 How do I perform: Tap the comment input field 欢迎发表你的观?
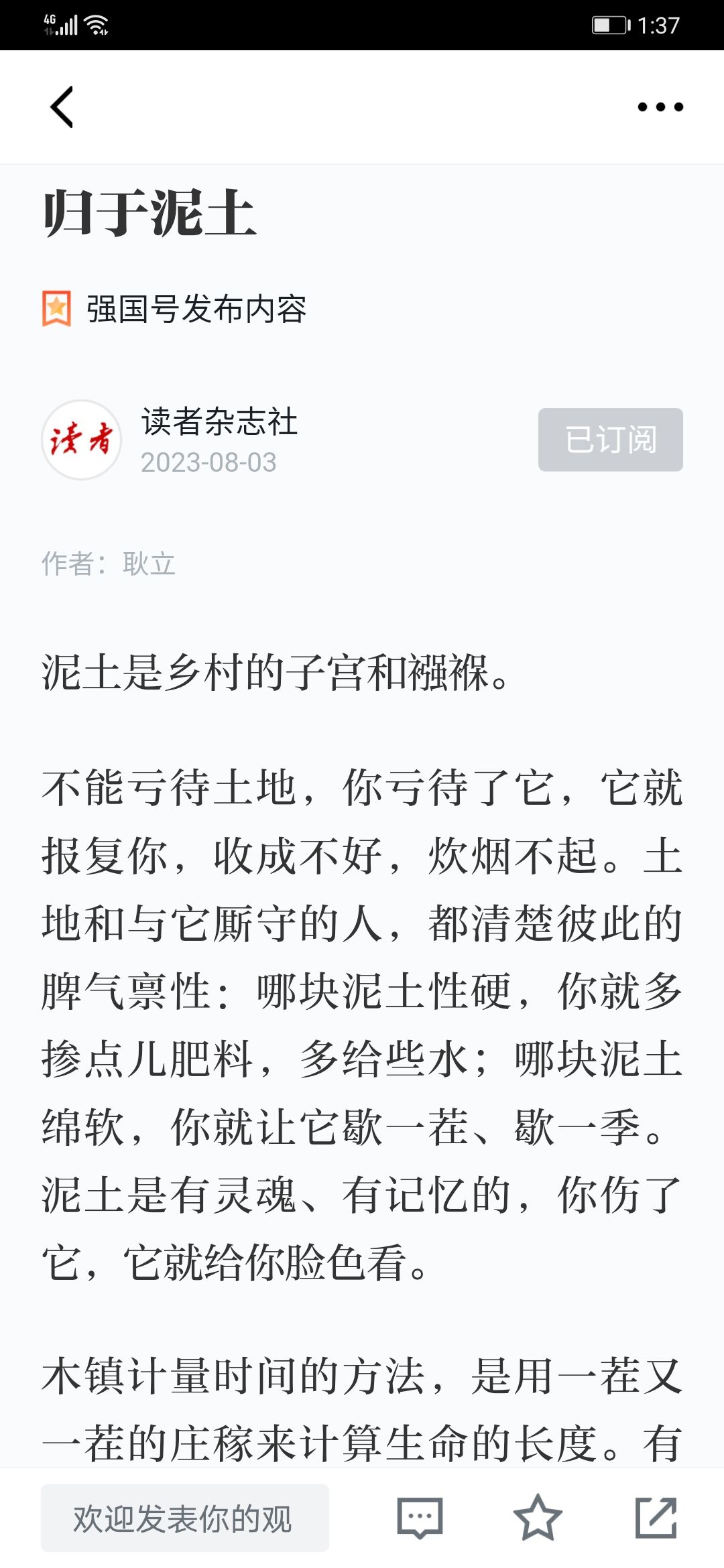coord(185,1518)
